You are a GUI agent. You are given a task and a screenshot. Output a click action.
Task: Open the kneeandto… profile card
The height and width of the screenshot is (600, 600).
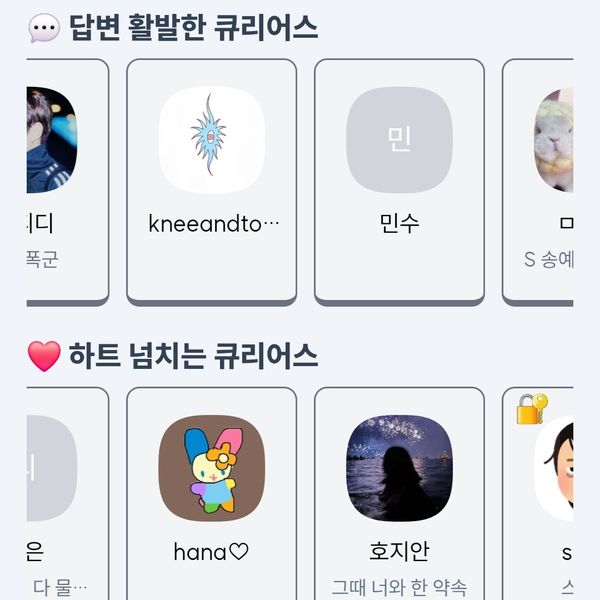point(211,180)
